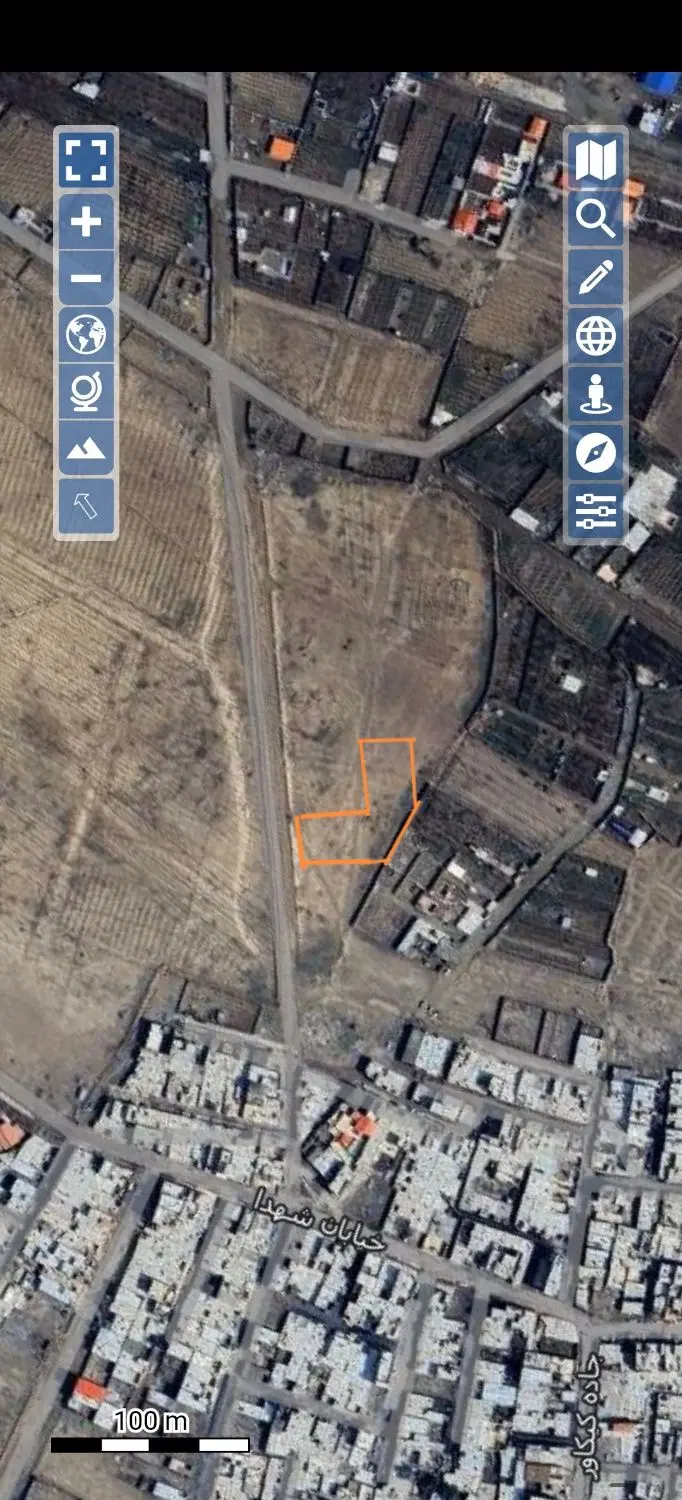Screen dimensions: 682x1500
Task: Tap the compass navigation icon
Action: coord(596,452)
